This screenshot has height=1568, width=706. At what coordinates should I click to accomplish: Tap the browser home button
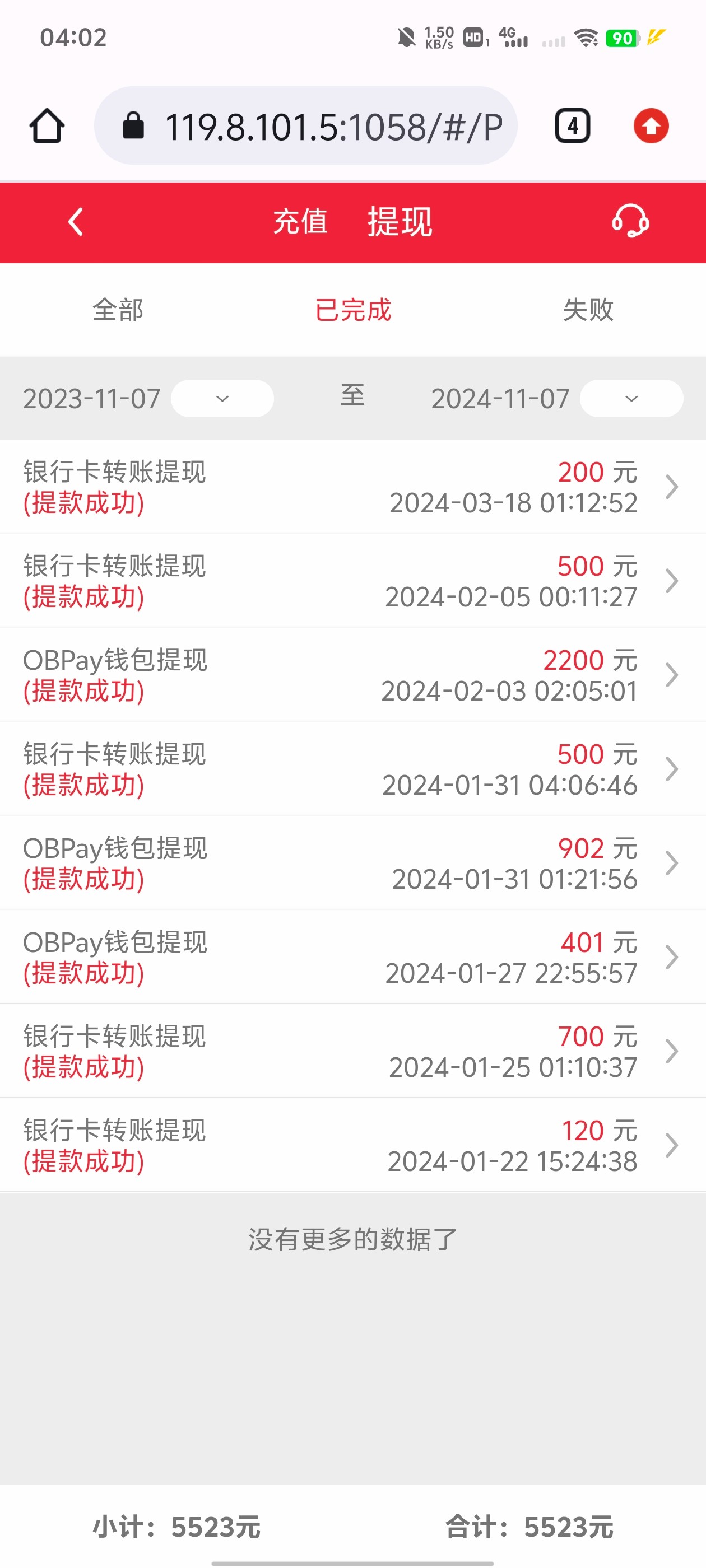pyautogui.click(x=47, y=126)
